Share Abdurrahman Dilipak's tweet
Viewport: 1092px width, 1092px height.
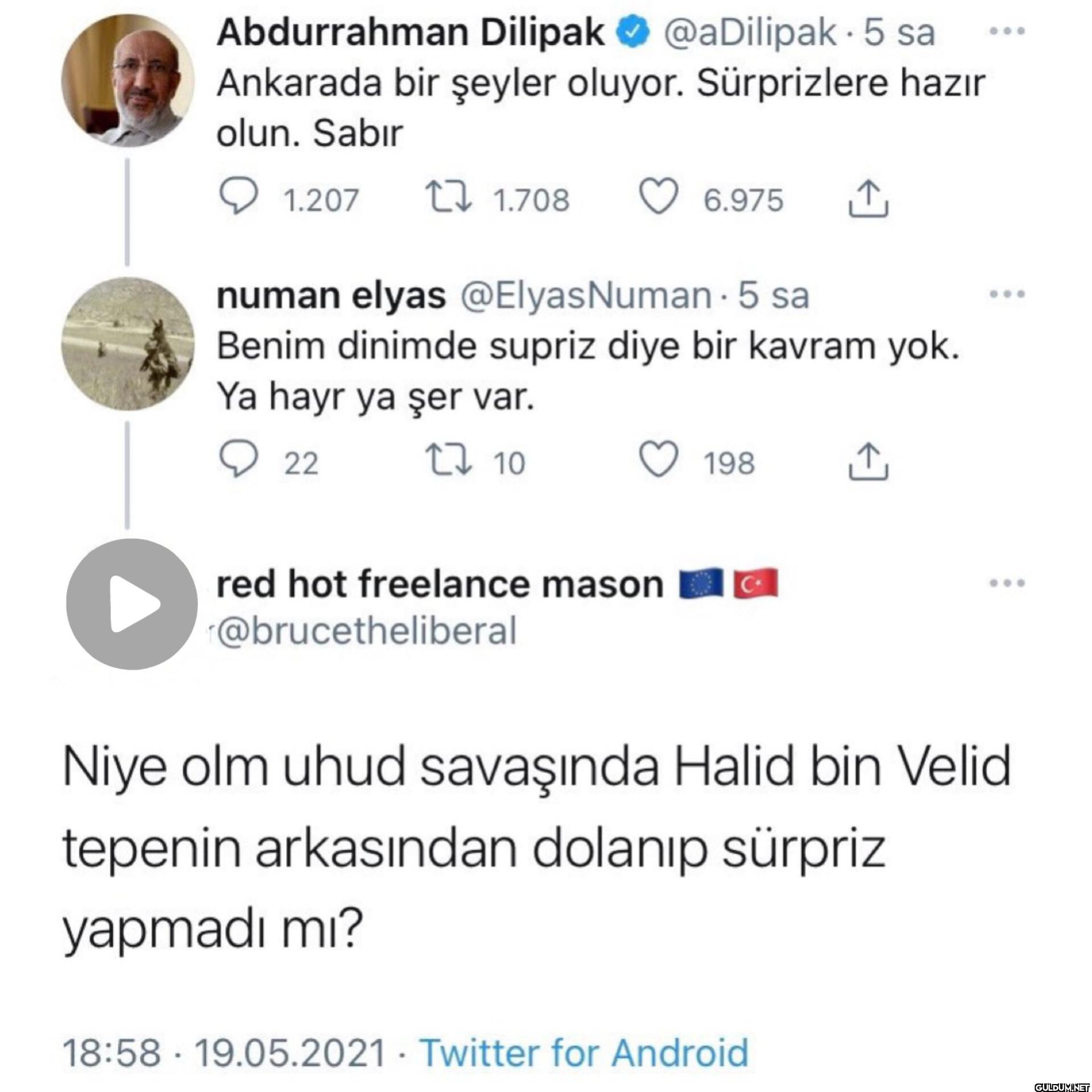click(868, 199)
